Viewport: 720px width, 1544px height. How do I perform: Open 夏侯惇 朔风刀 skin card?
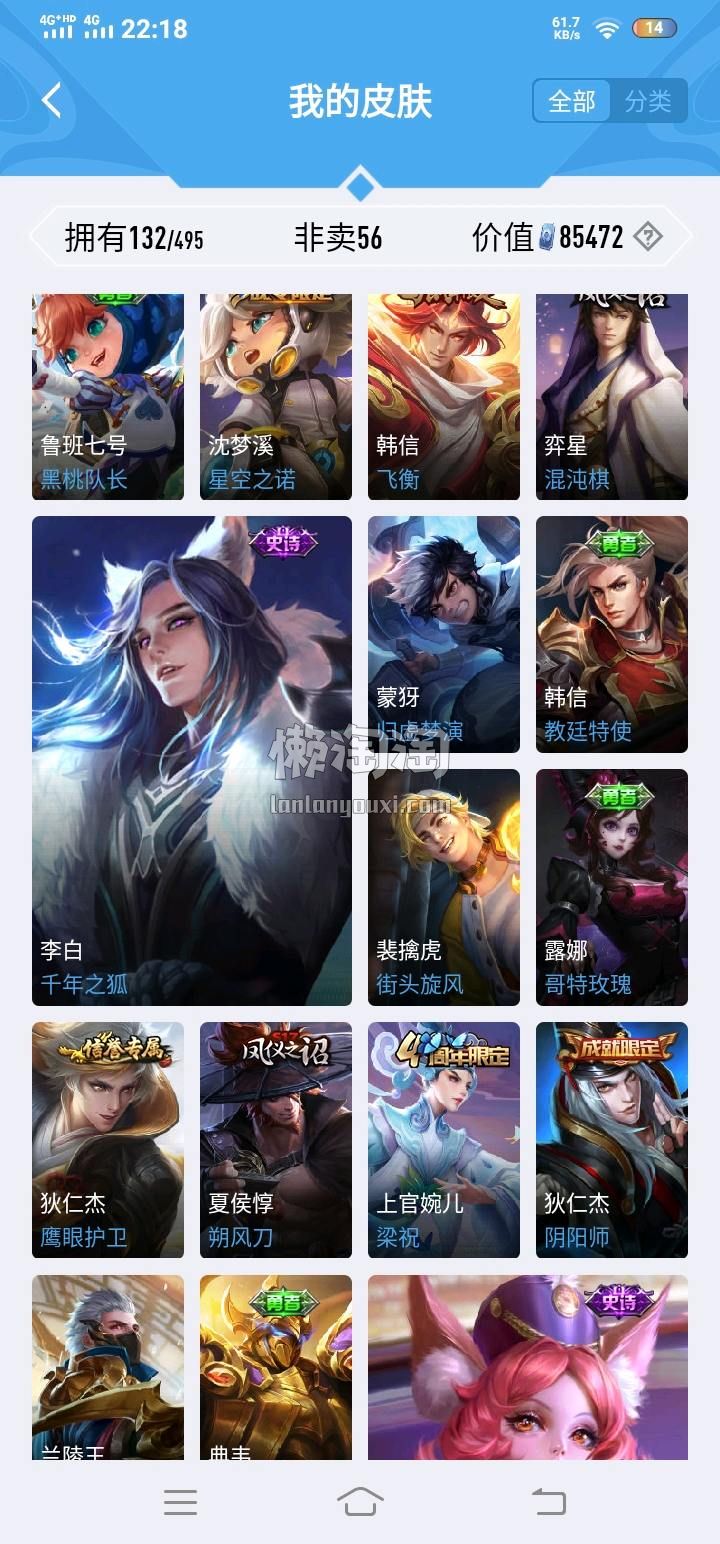(276, 1139)
